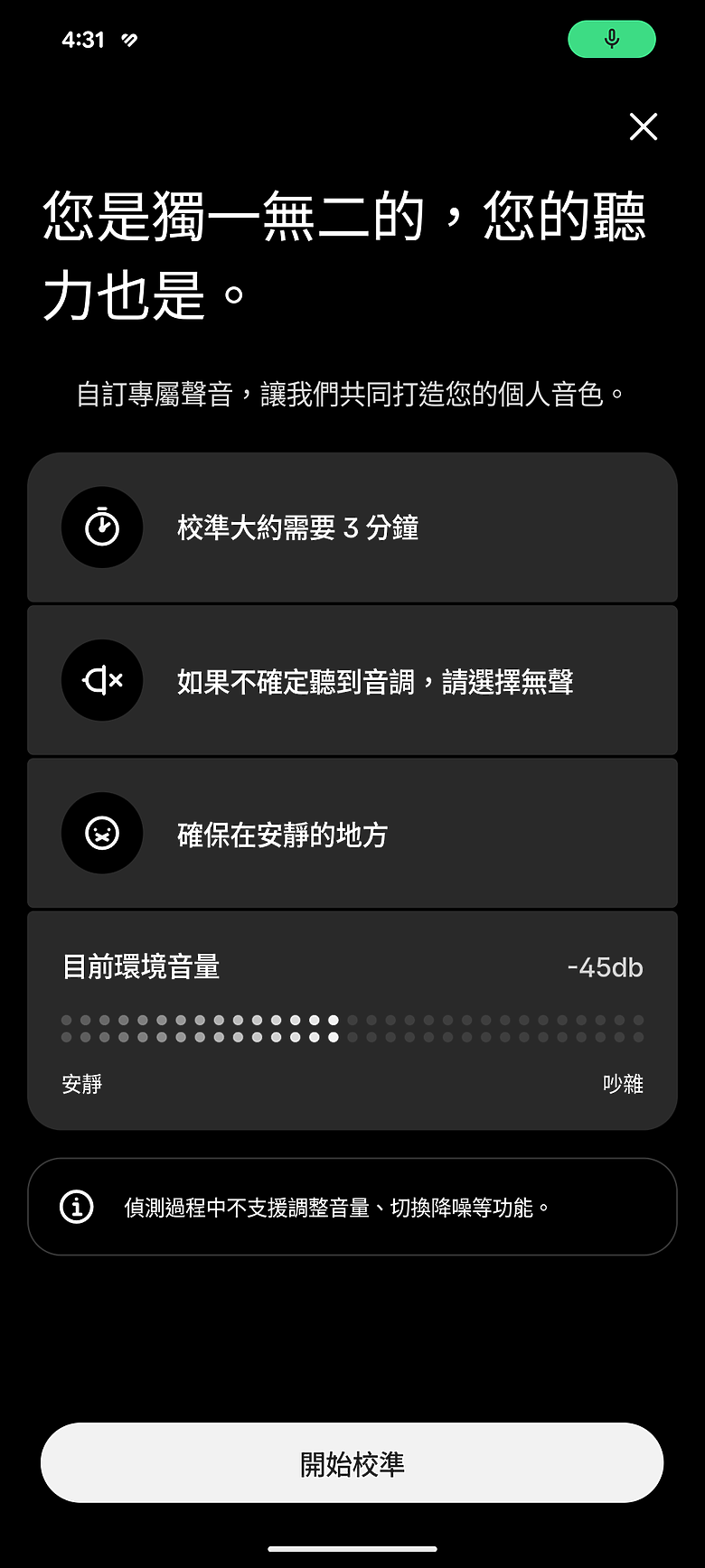
Task: Tap the -45db reading
Action: pyautogui.click(x=604, y=967)
